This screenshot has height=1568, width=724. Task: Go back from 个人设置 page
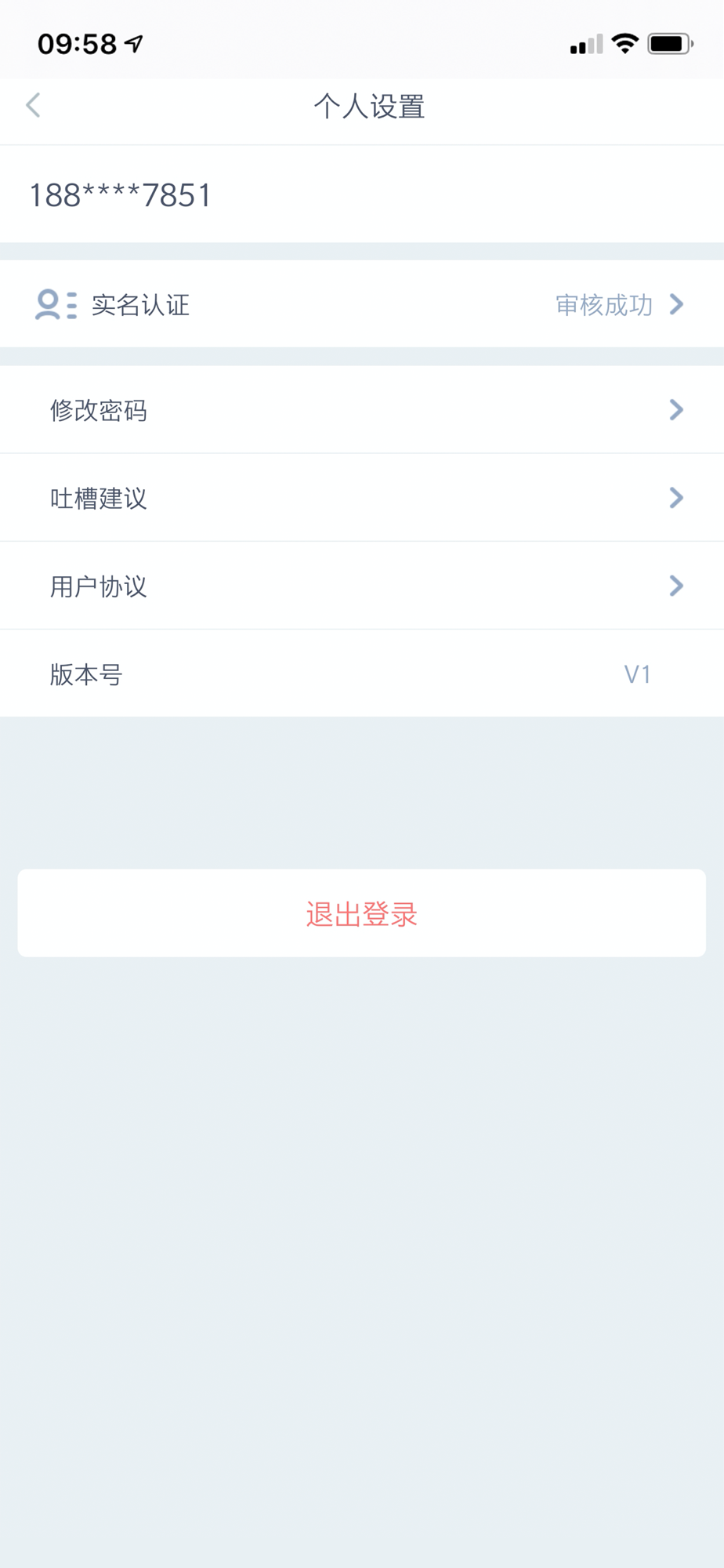pos(33,105)
